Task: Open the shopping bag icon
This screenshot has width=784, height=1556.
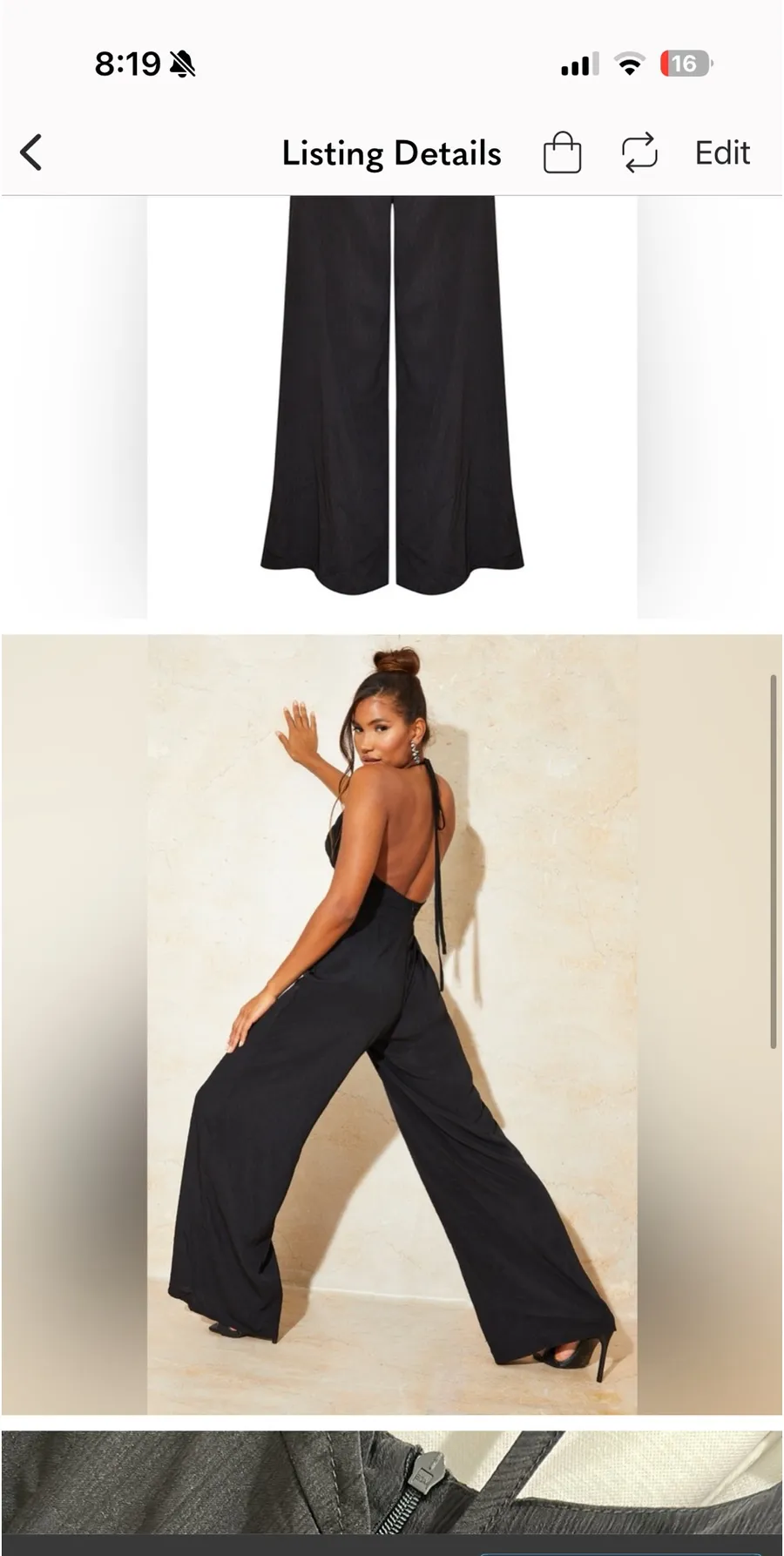Action: pos(562,152)
